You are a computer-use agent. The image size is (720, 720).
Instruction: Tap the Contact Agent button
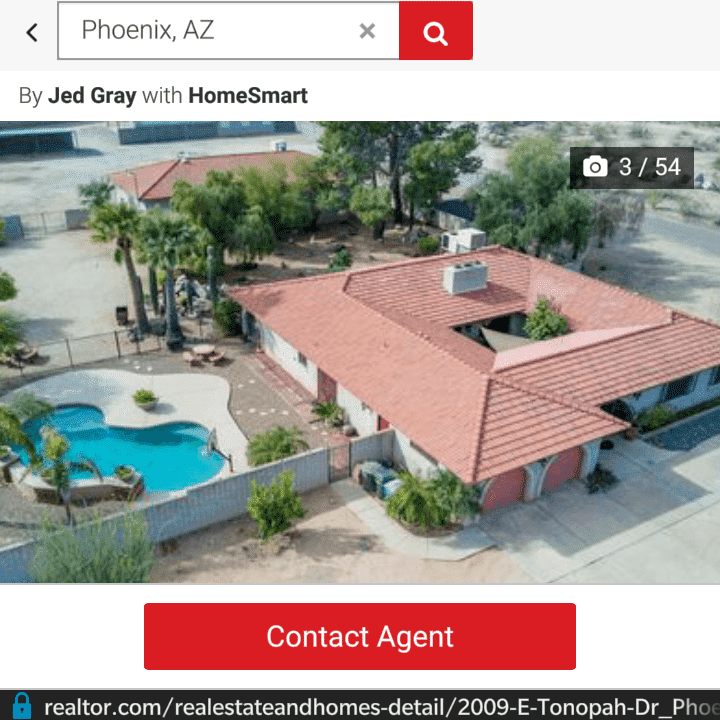click(360, 637)
